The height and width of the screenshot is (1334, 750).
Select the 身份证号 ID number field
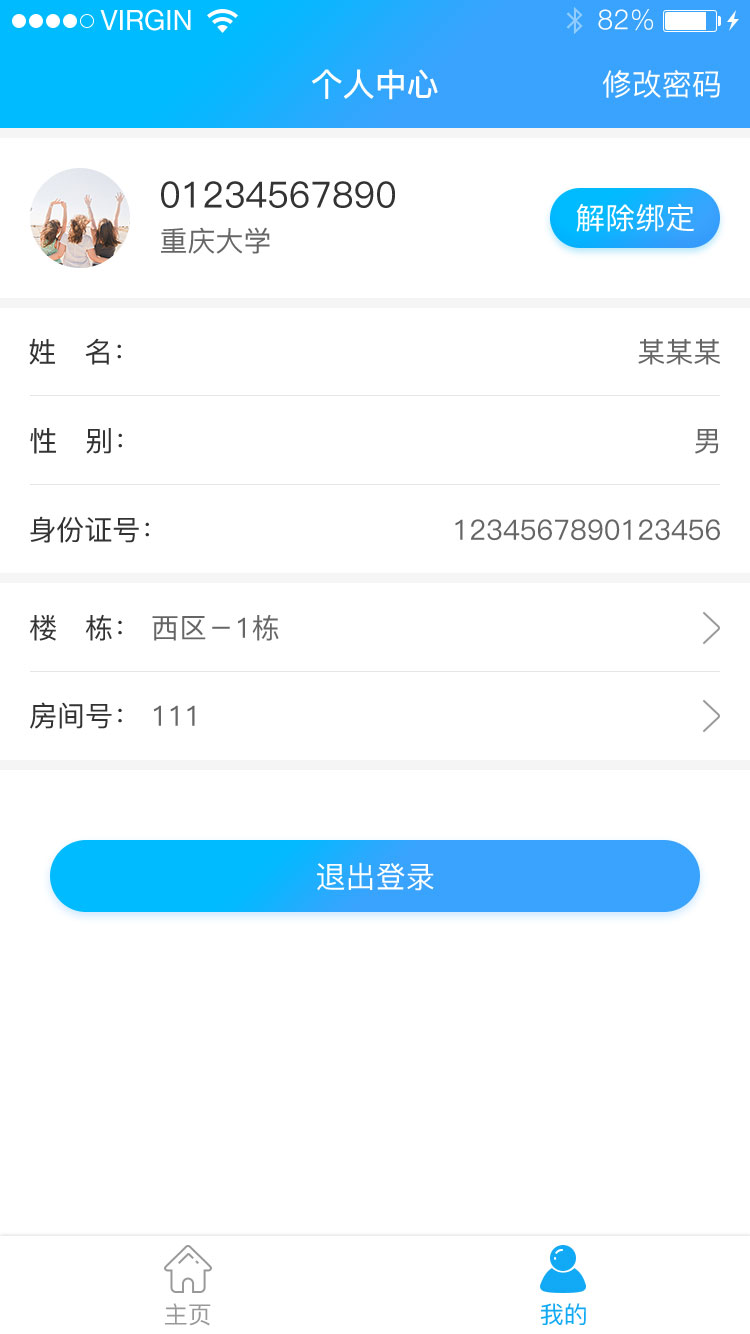375,529
